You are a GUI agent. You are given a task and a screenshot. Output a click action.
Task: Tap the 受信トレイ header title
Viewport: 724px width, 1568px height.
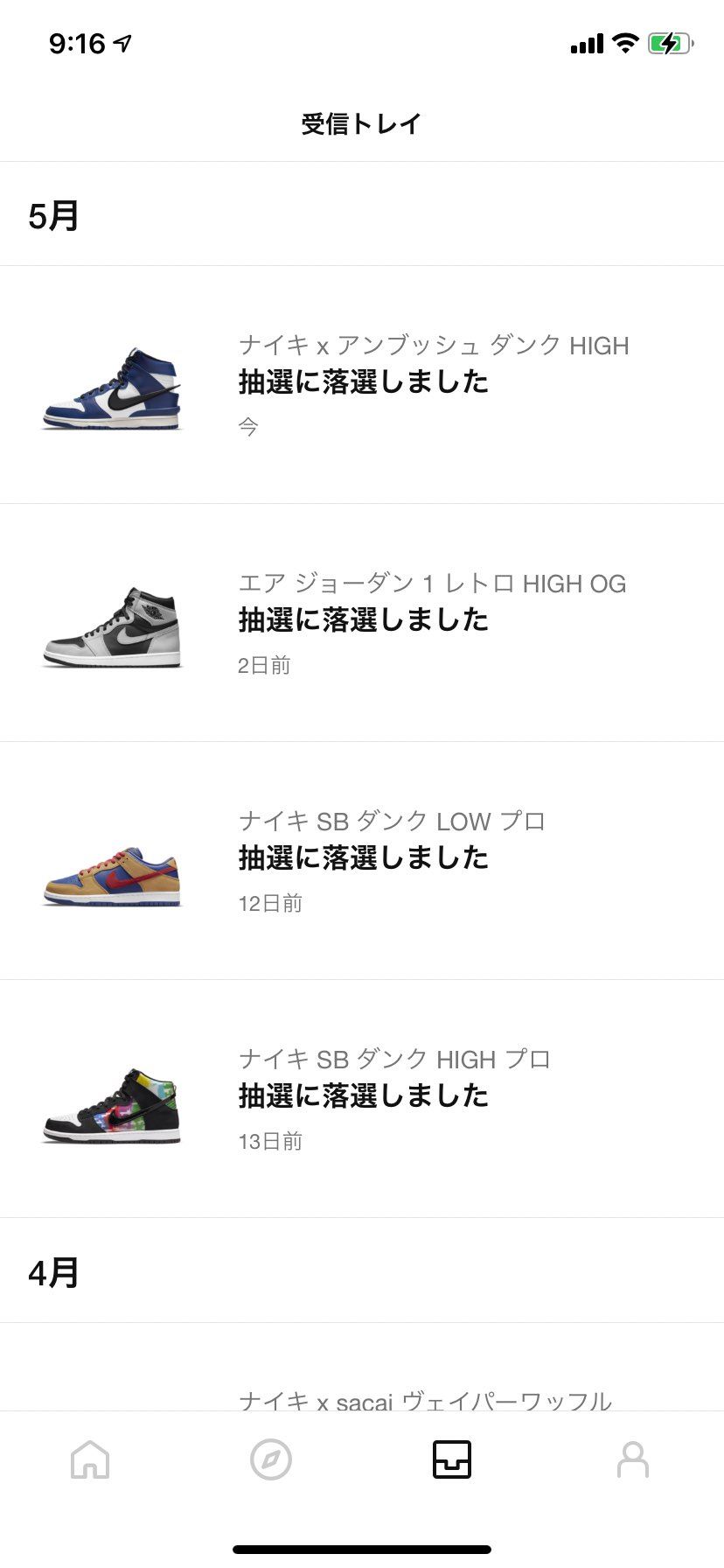(362, 123)
